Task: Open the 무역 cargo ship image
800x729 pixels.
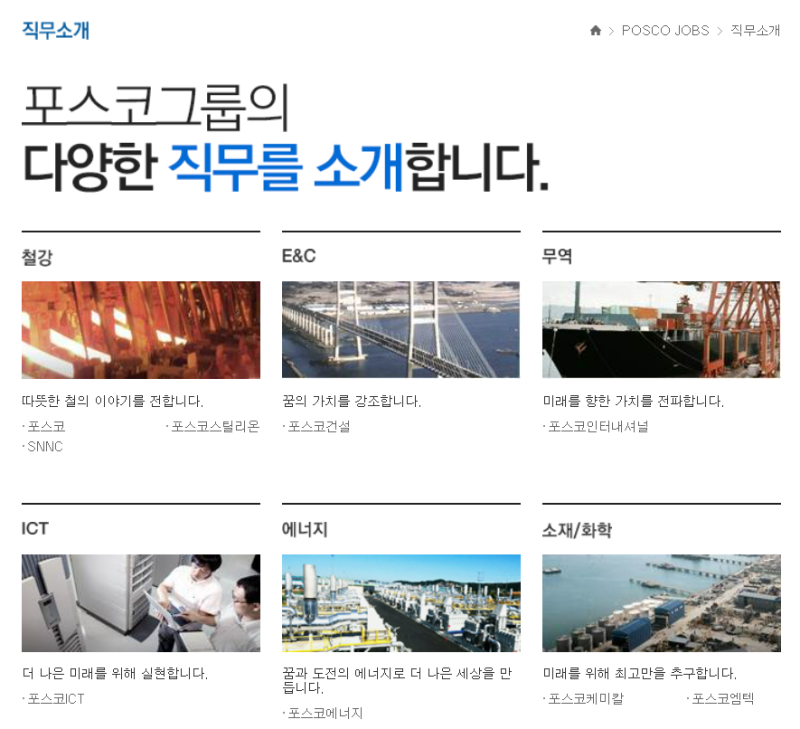Action: tap(661, 330)
